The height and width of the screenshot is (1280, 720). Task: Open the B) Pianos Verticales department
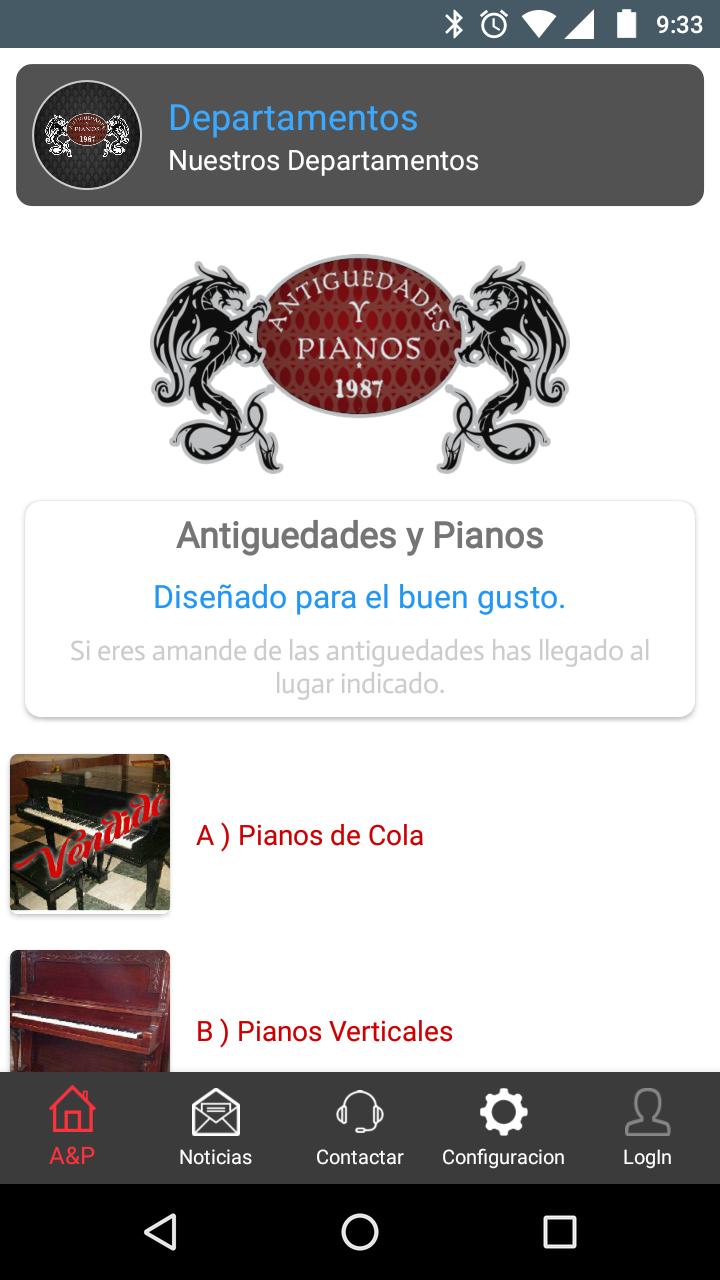click(x=324, y=1031)
